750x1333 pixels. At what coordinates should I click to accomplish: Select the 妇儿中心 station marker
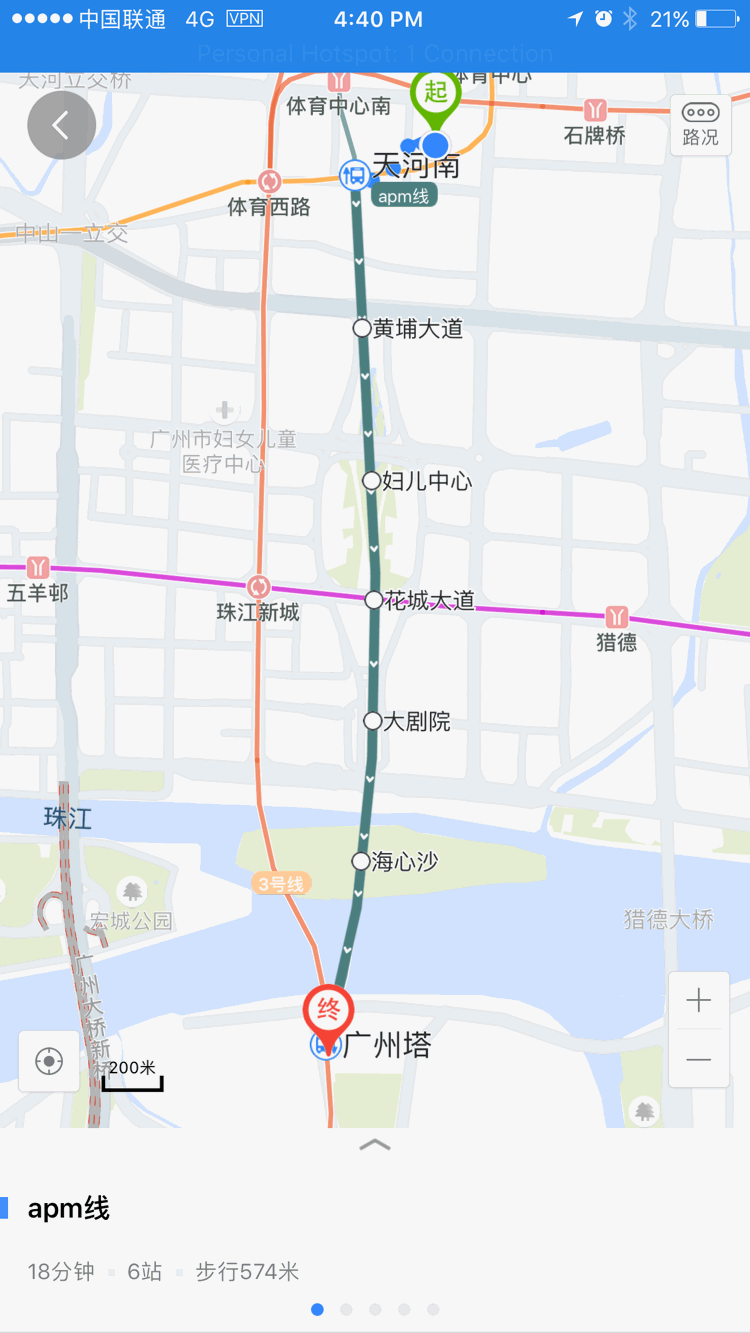coord(371,481)
